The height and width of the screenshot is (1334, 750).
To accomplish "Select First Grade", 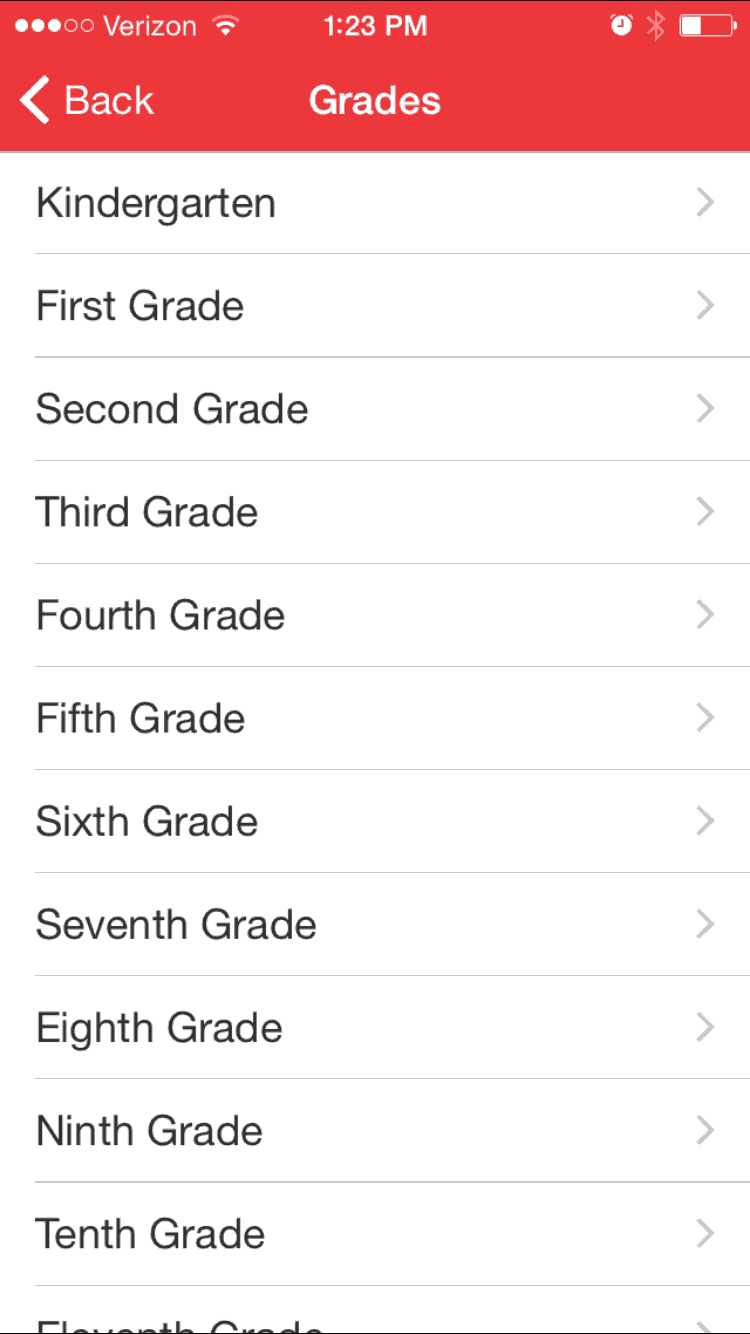I will (x=375, y=306).
